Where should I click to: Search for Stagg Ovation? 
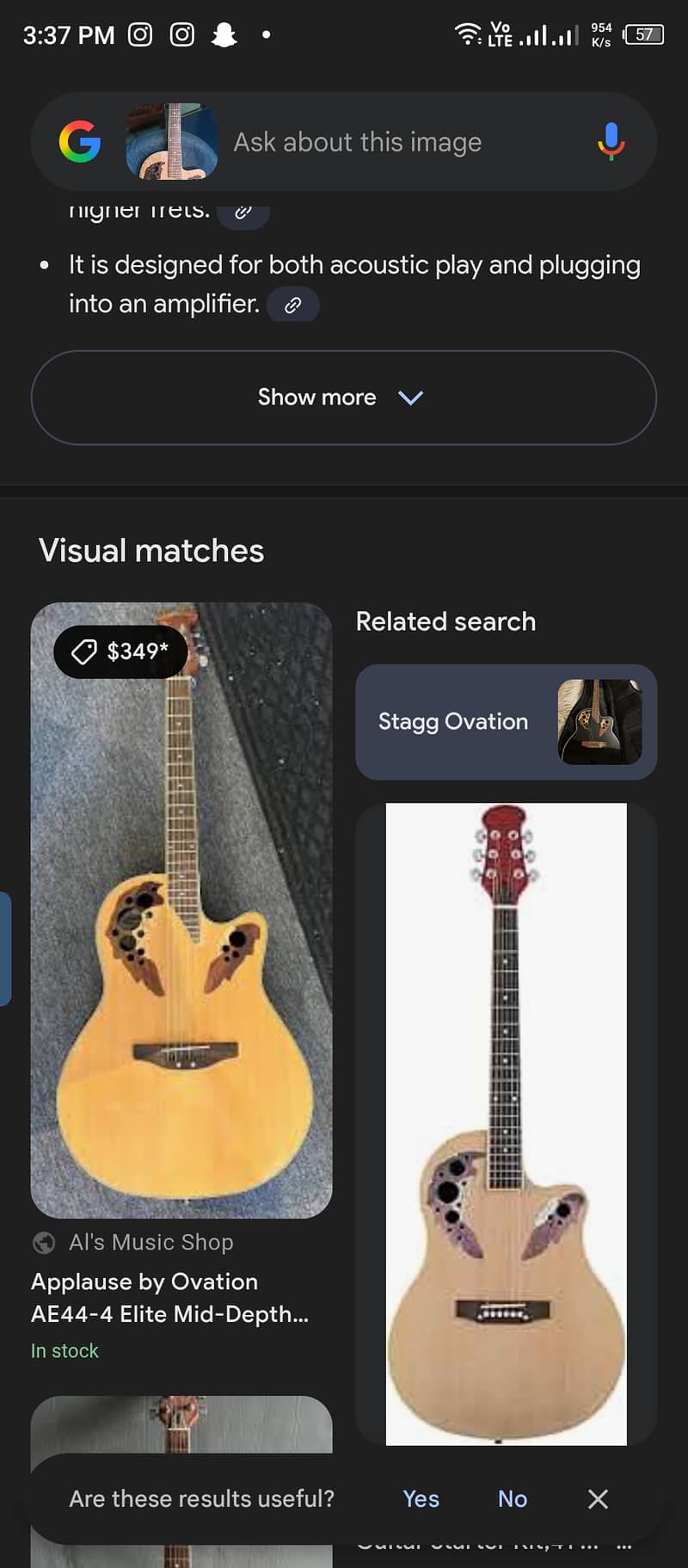505,722
